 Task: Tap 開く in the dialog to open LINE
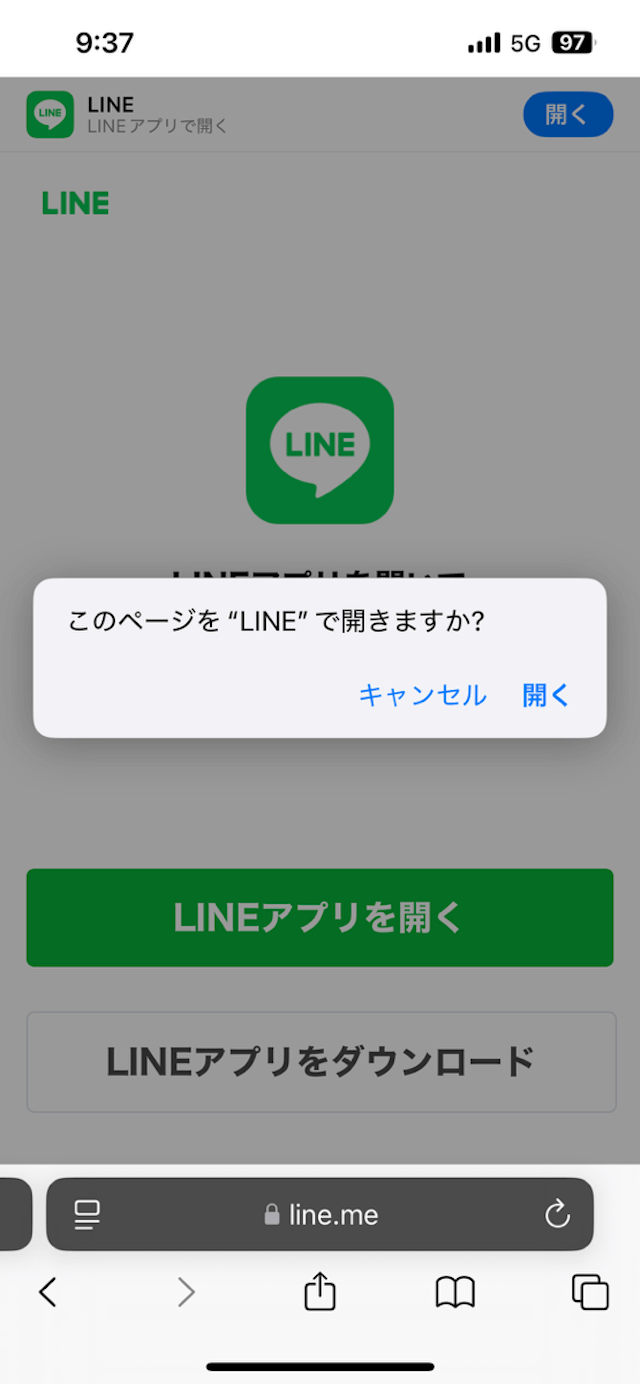coord(546,695)
